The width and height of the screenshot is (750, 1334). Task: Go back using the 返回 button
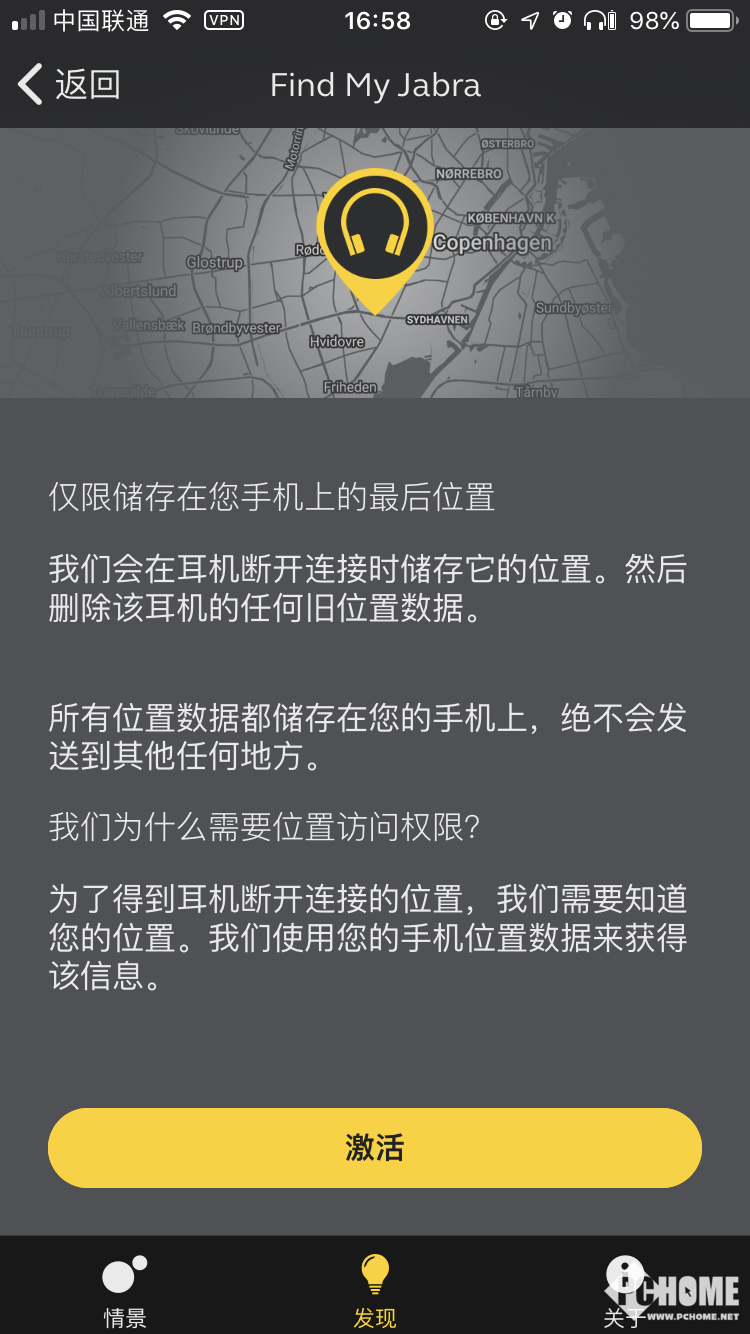(70, 85)
